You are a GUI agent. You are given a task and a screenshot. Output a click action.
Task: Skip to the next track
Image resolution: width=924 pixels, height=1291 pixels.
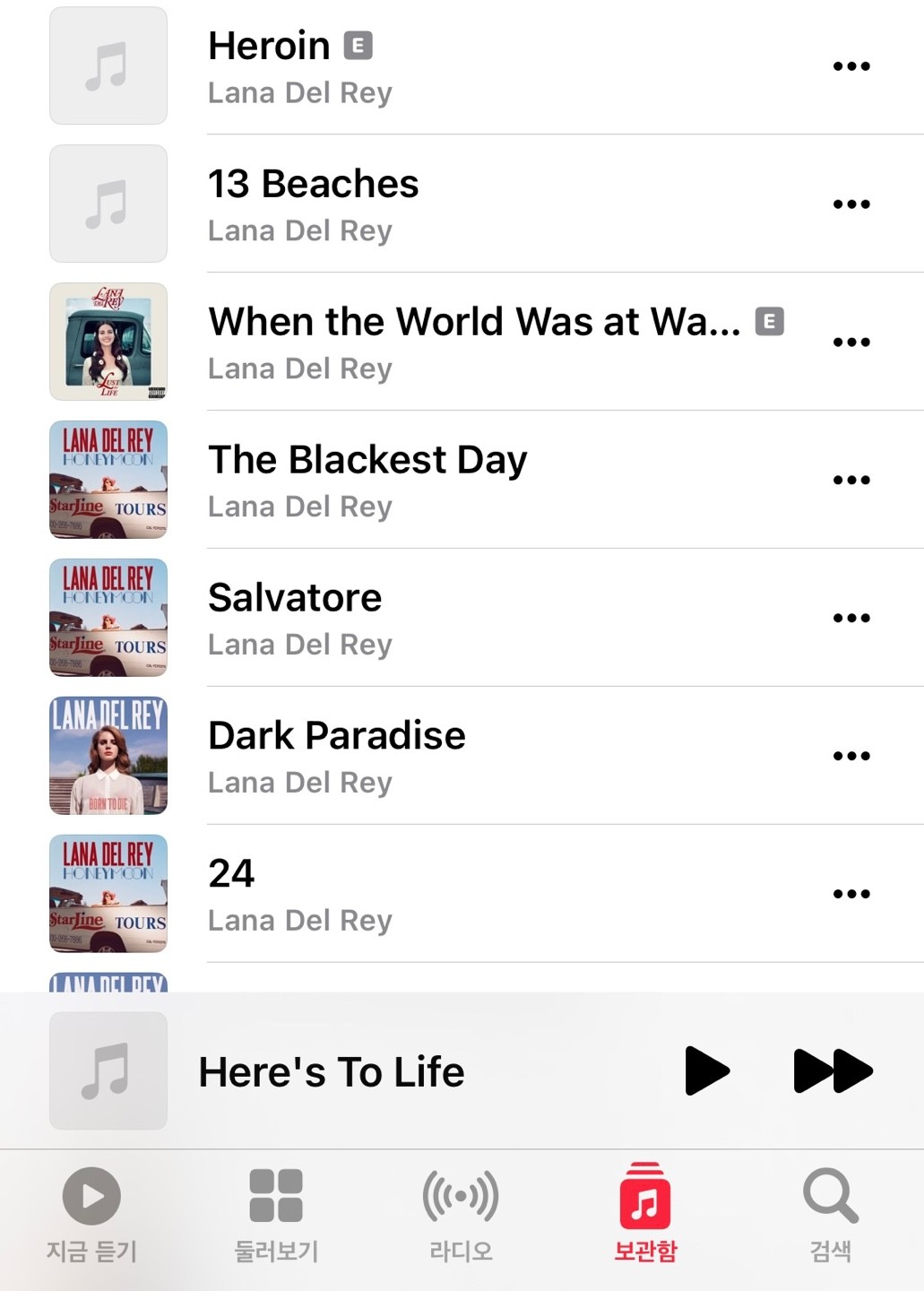(833, 1070)
